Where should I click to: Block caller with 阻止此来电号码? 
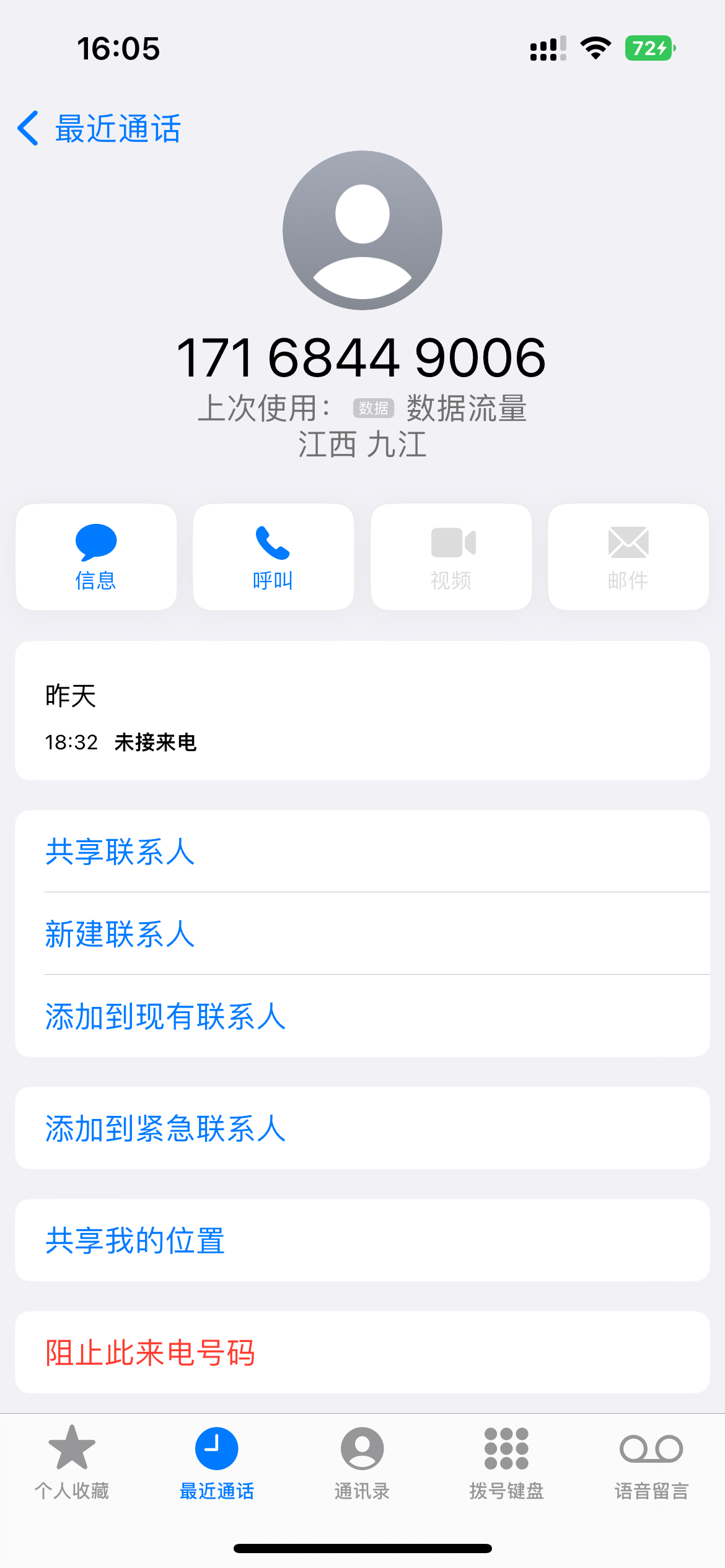point(151,1352)
